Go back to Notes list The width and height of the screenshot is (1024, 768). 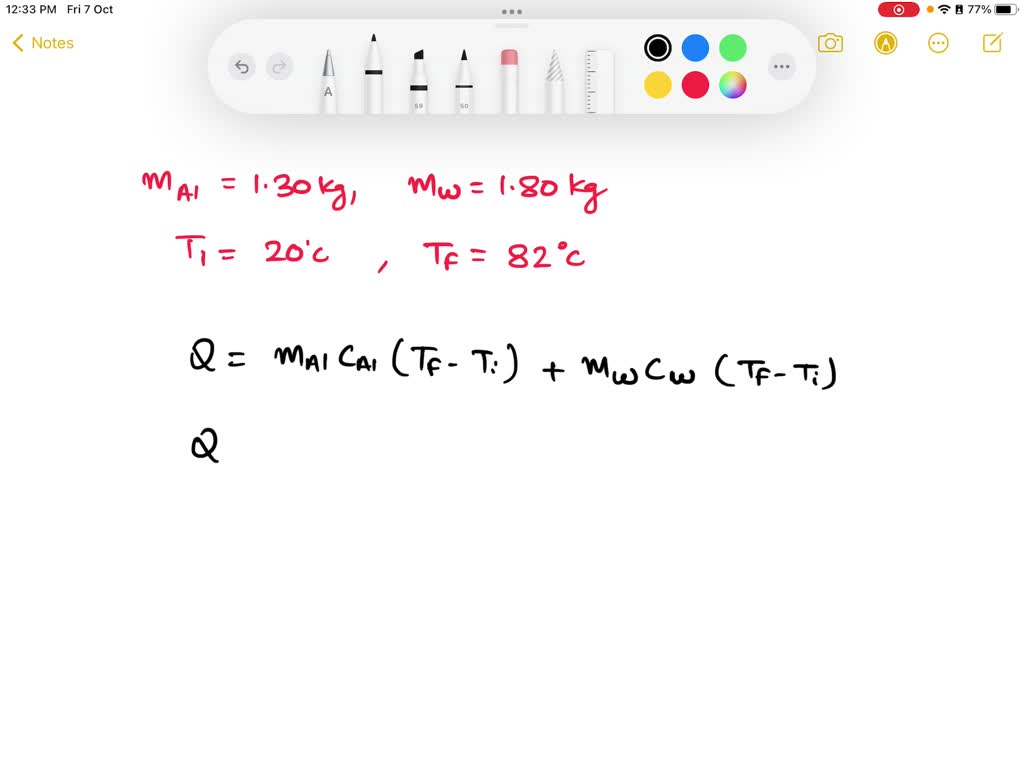(43, 43)
